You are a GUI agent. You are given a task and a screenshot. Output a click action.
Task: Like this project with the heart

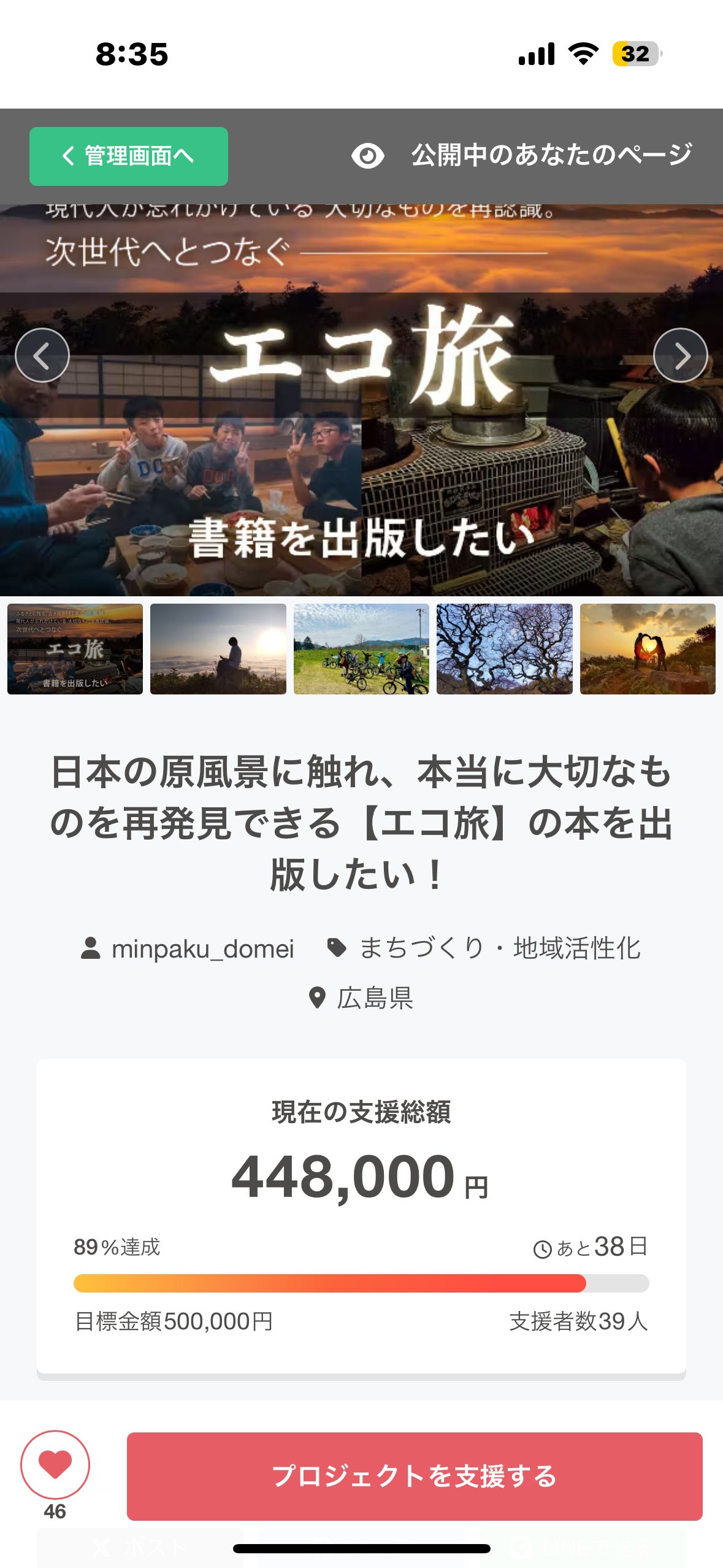coord(55,1465)
